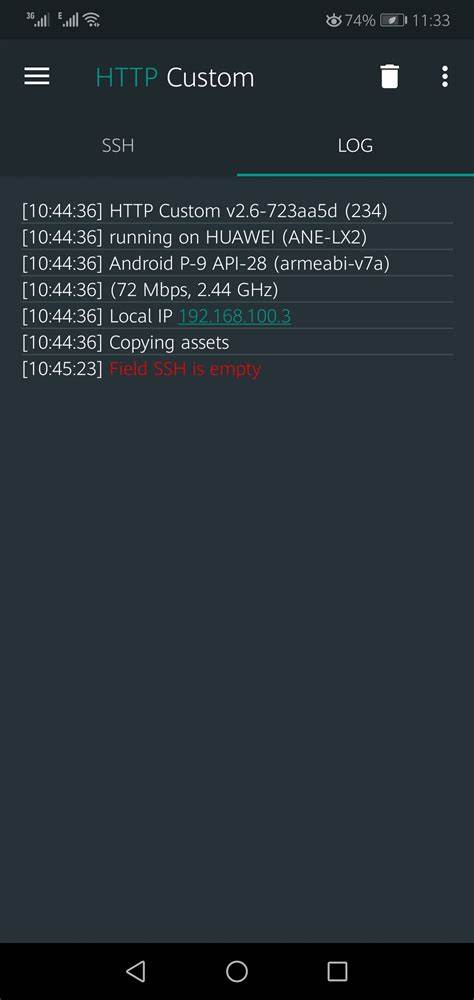Image resolution: width=474 pixels, height=1000 pixels.
Task: Open the hamburger drawer menu
Action: [37, 77]
